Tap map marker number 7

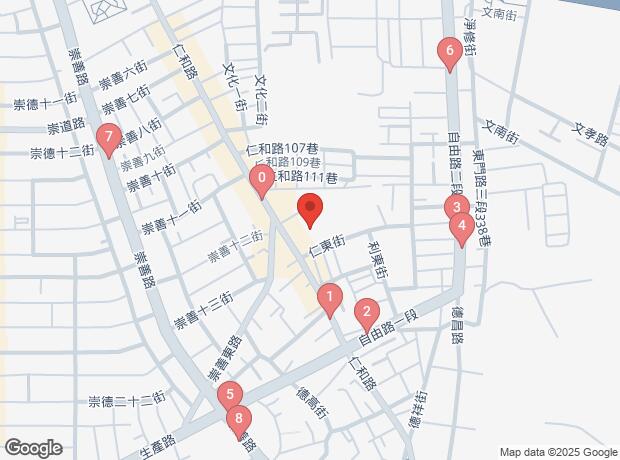(x=108, y=138)
